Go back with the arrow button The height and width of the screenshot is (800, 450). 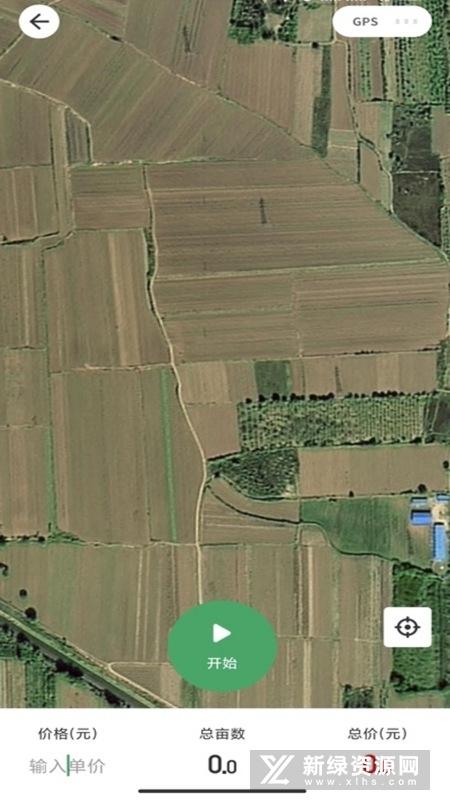coord(39,21)
